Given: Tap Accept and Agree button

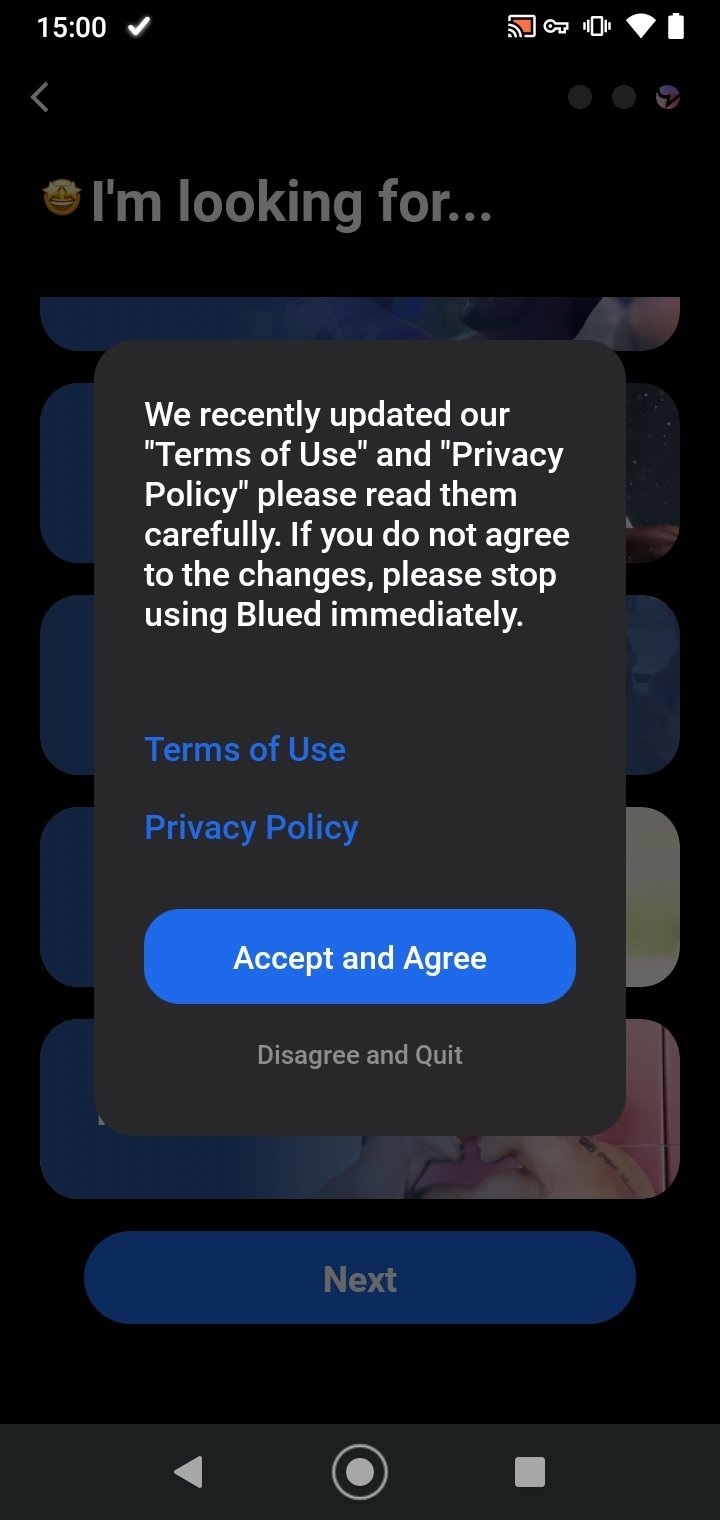Looking at the screenshot, I should (360, 957).
